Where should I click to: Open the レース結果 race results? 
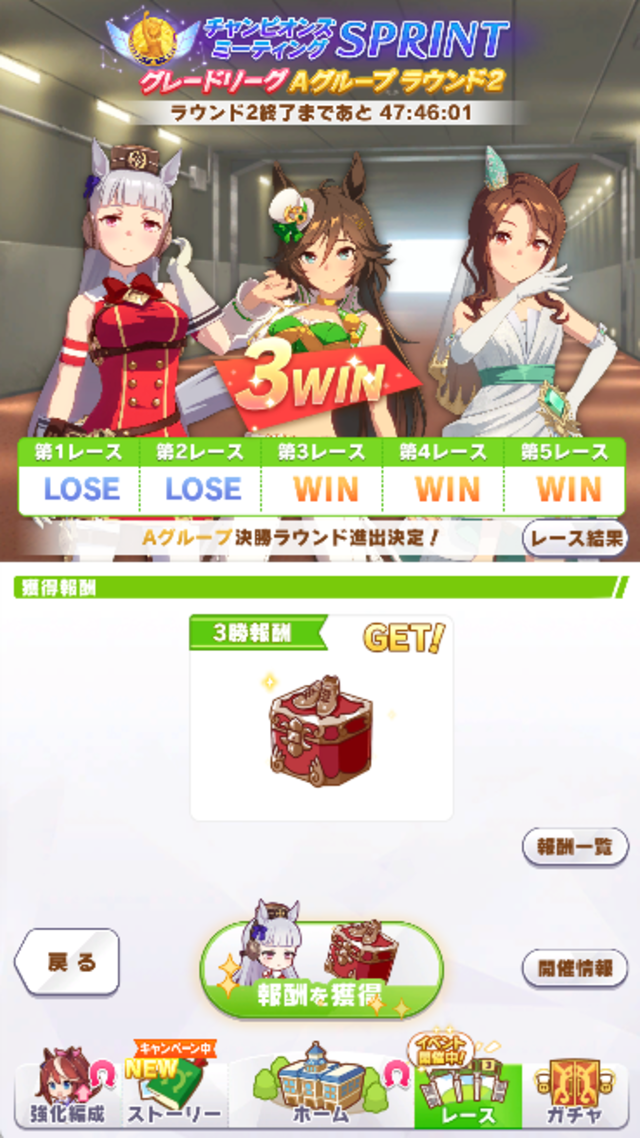click(x=575, y=539)
